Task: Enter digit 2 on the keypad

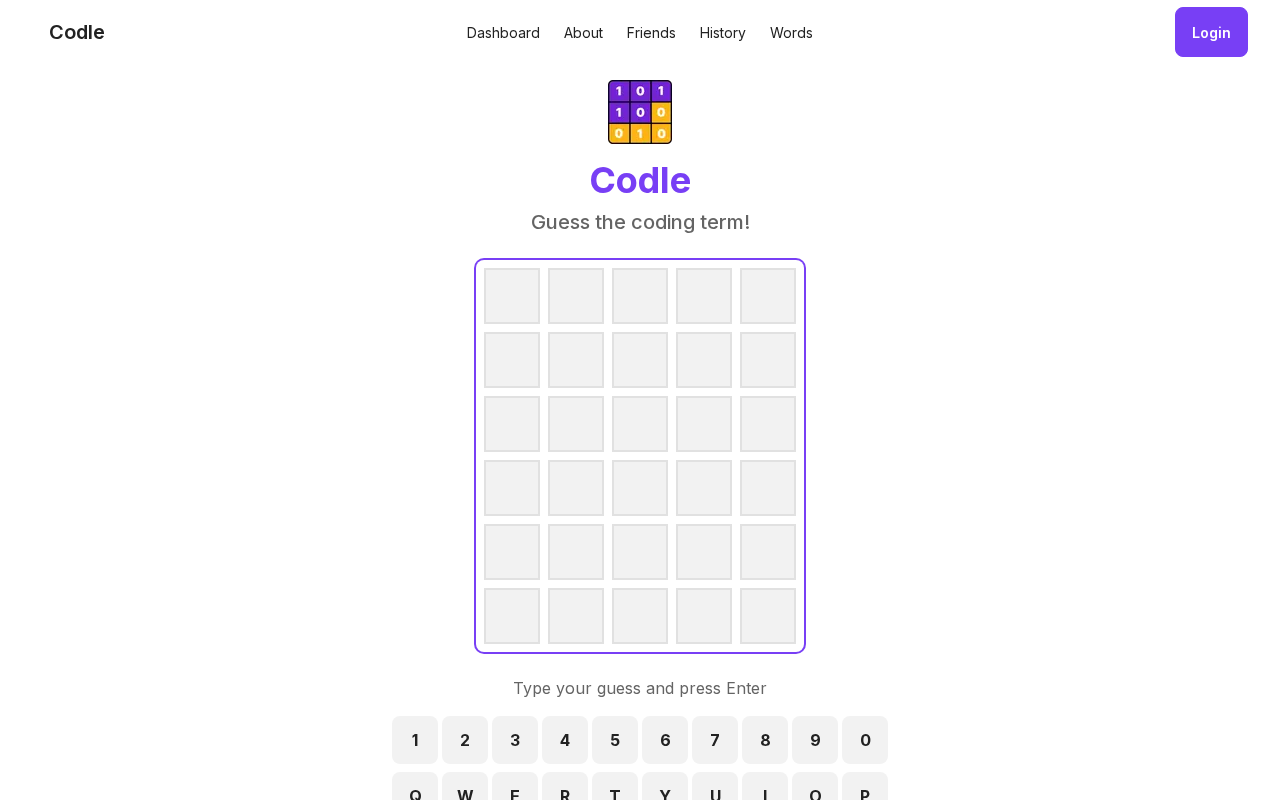Action: pyautogui.click(x=465, y=740)
